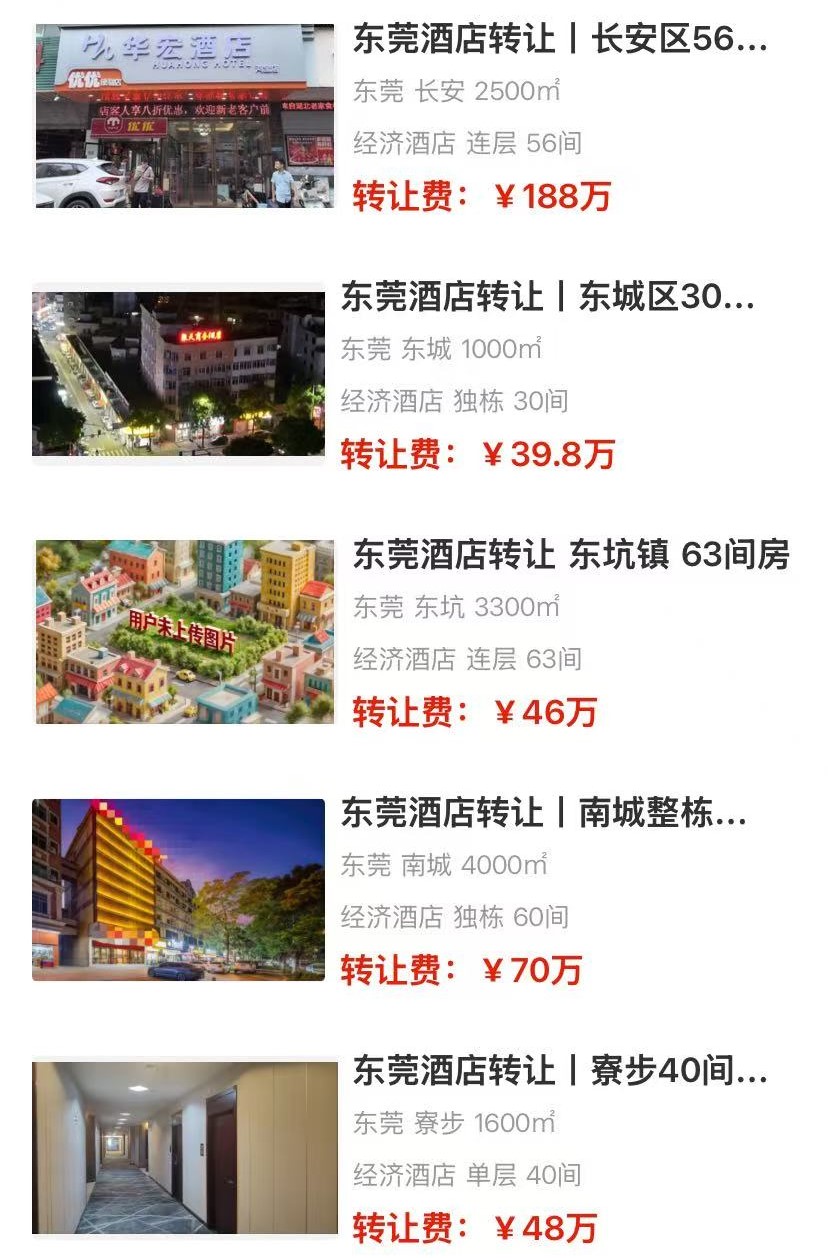Open the 东坑镇 63间房 listing
Screen dimensions: 828x1258
[570, 560]
